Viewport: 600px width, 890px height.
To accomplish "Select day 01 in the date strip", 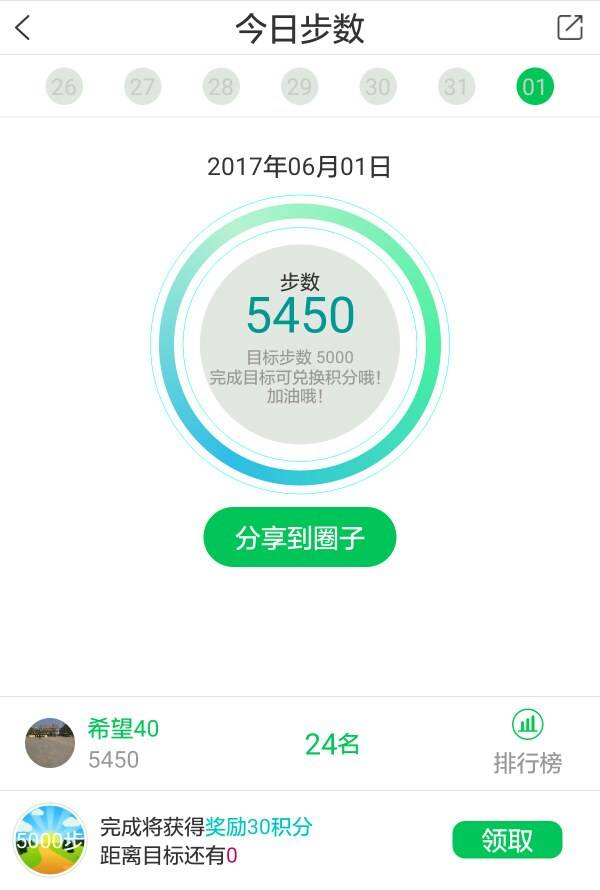I will [x=534, y=87].
